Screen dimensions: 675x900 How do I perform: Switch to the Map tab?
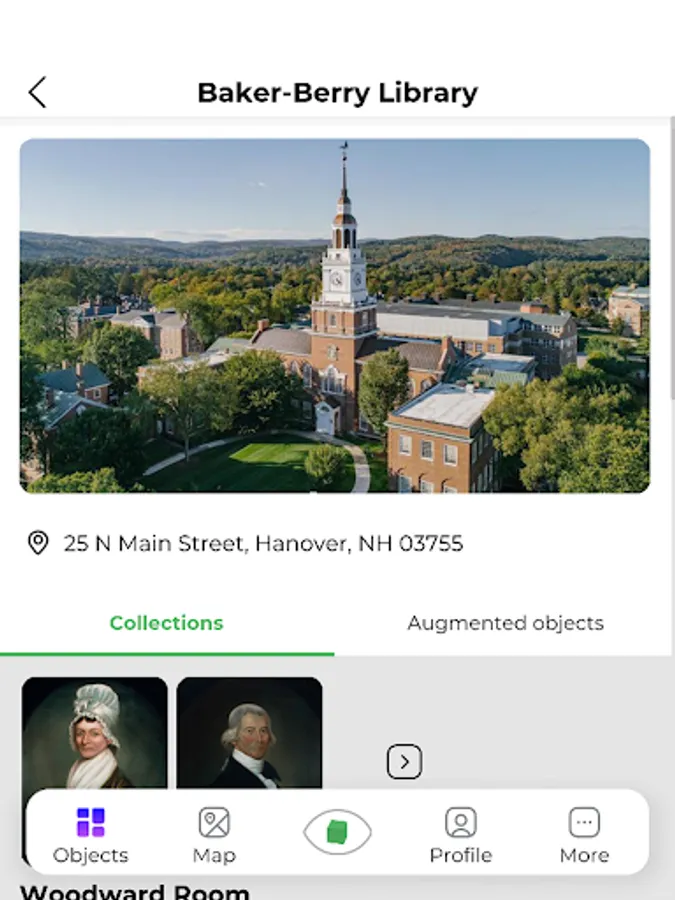tap(214, 836)
